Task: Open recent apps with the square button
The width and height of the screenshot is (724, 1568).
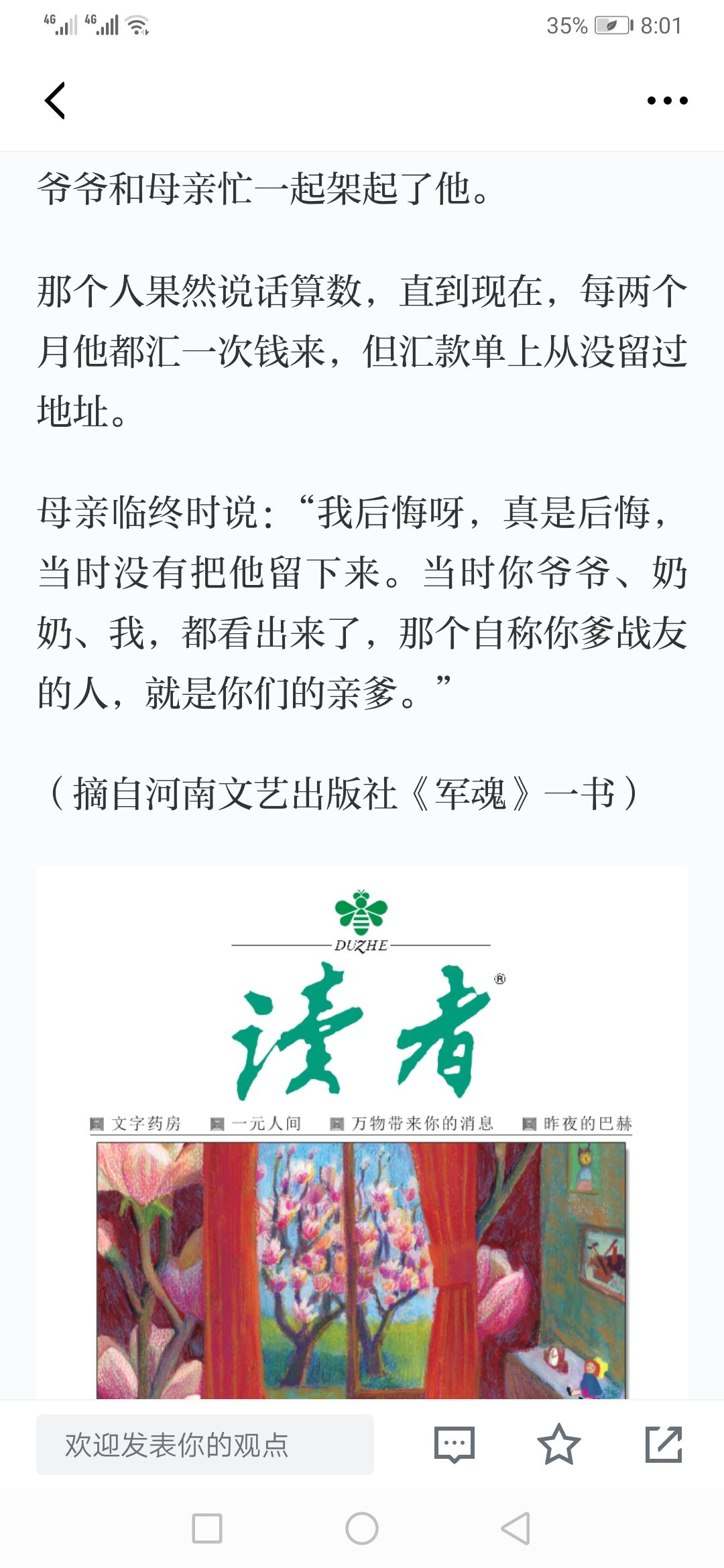Action: [x=207, y=1528]
